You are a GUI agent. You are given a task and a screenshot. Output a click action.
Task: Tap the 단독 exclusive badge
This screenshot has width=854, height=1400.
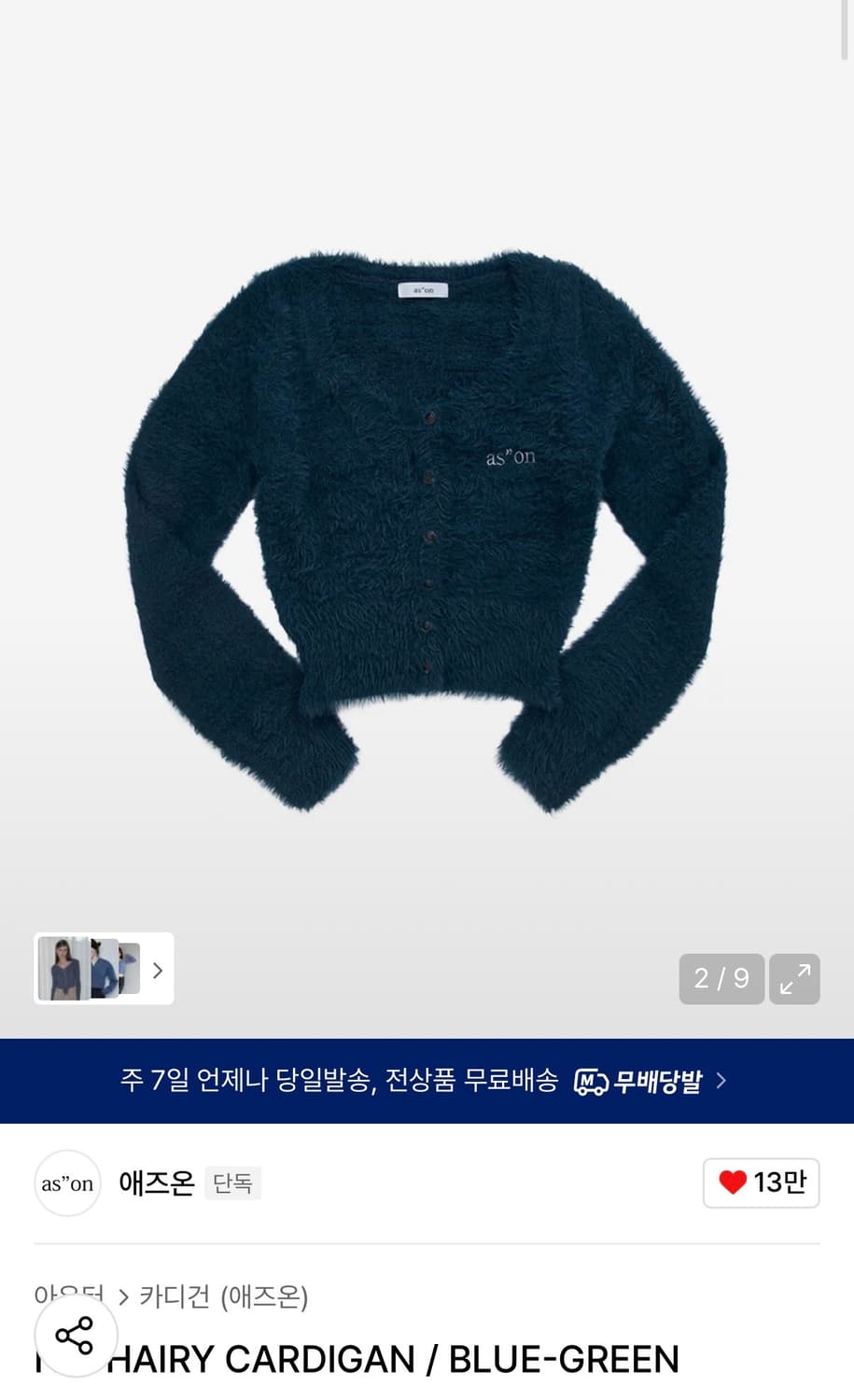(x=232, y=1183)
